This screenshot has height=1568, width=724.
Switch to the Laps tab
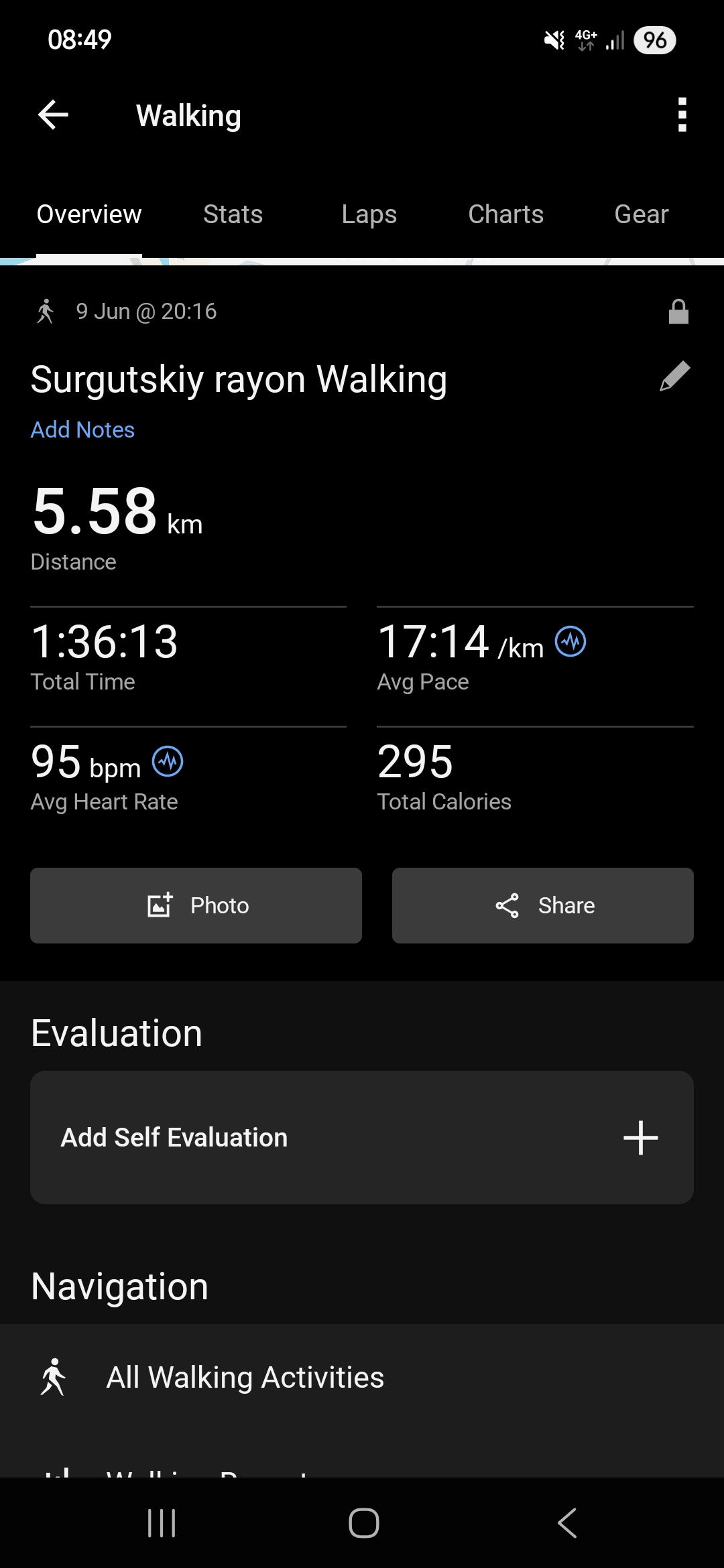(369, 214)
